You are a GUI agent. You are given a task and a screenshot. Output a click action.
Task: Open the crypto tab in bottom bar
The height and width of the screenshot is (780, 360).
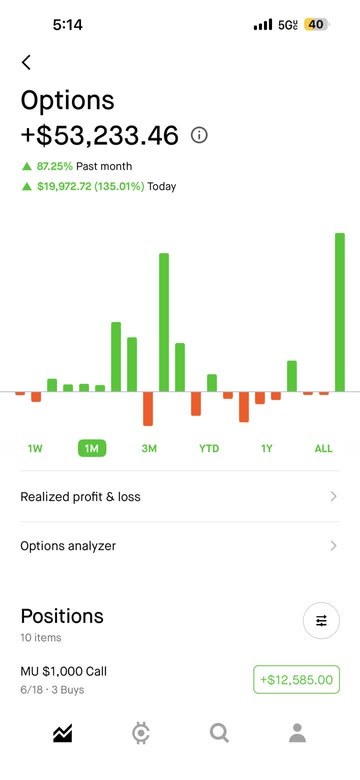point(141,733)
